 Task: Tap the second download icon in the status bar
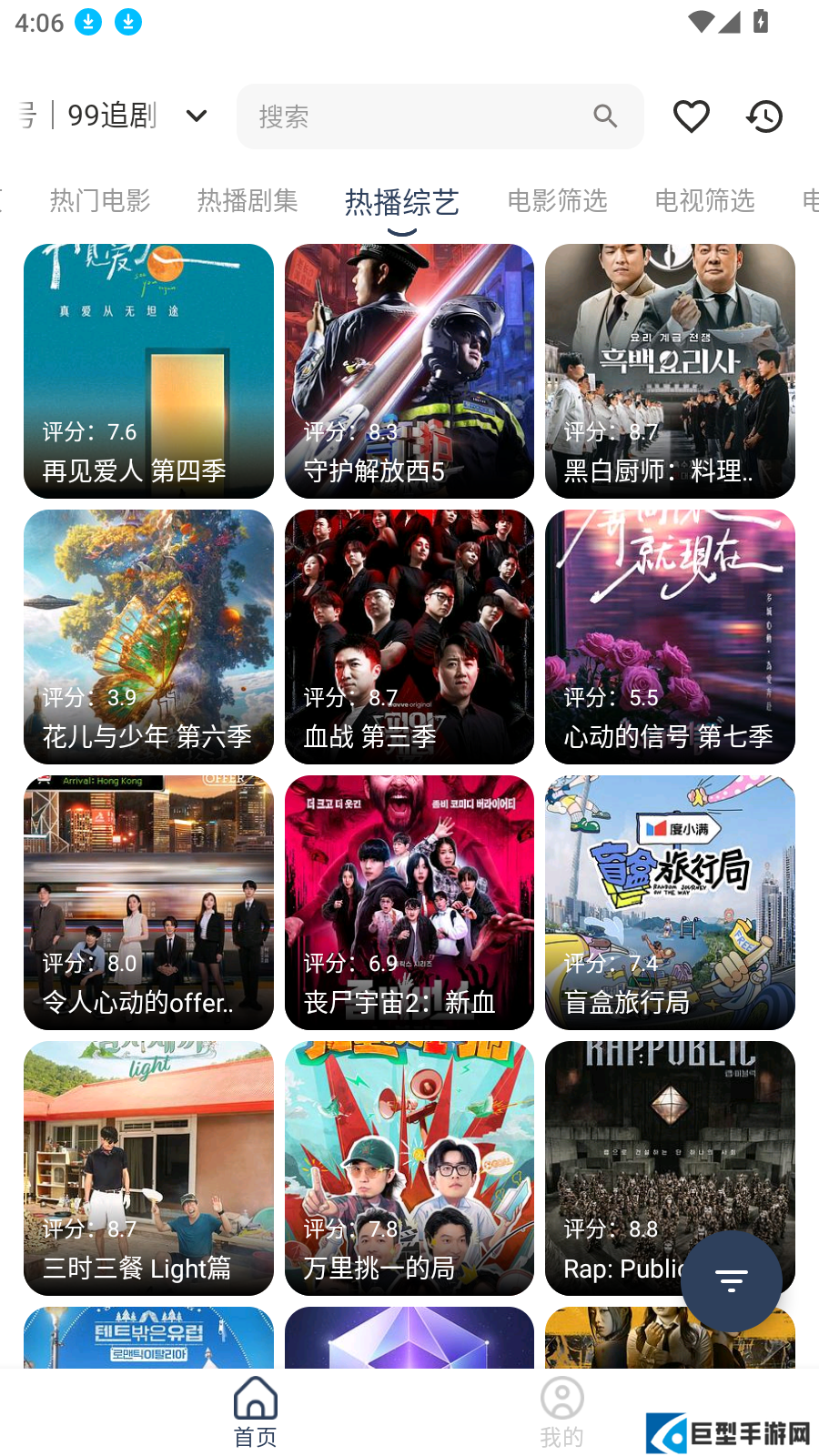pos(126,22)
